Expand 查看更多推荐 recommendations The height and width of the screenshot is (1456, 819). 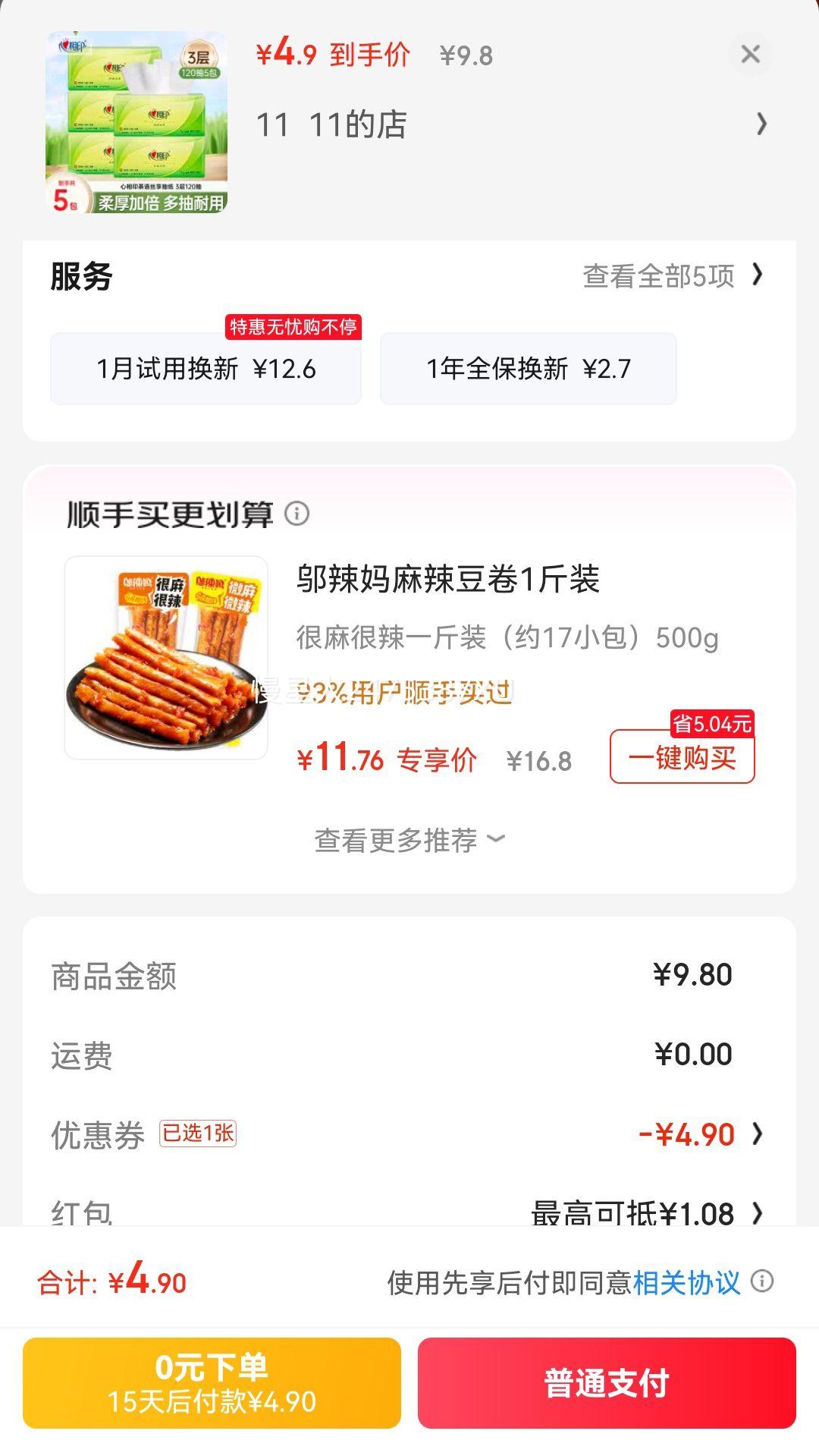click(x=409, y=840)
